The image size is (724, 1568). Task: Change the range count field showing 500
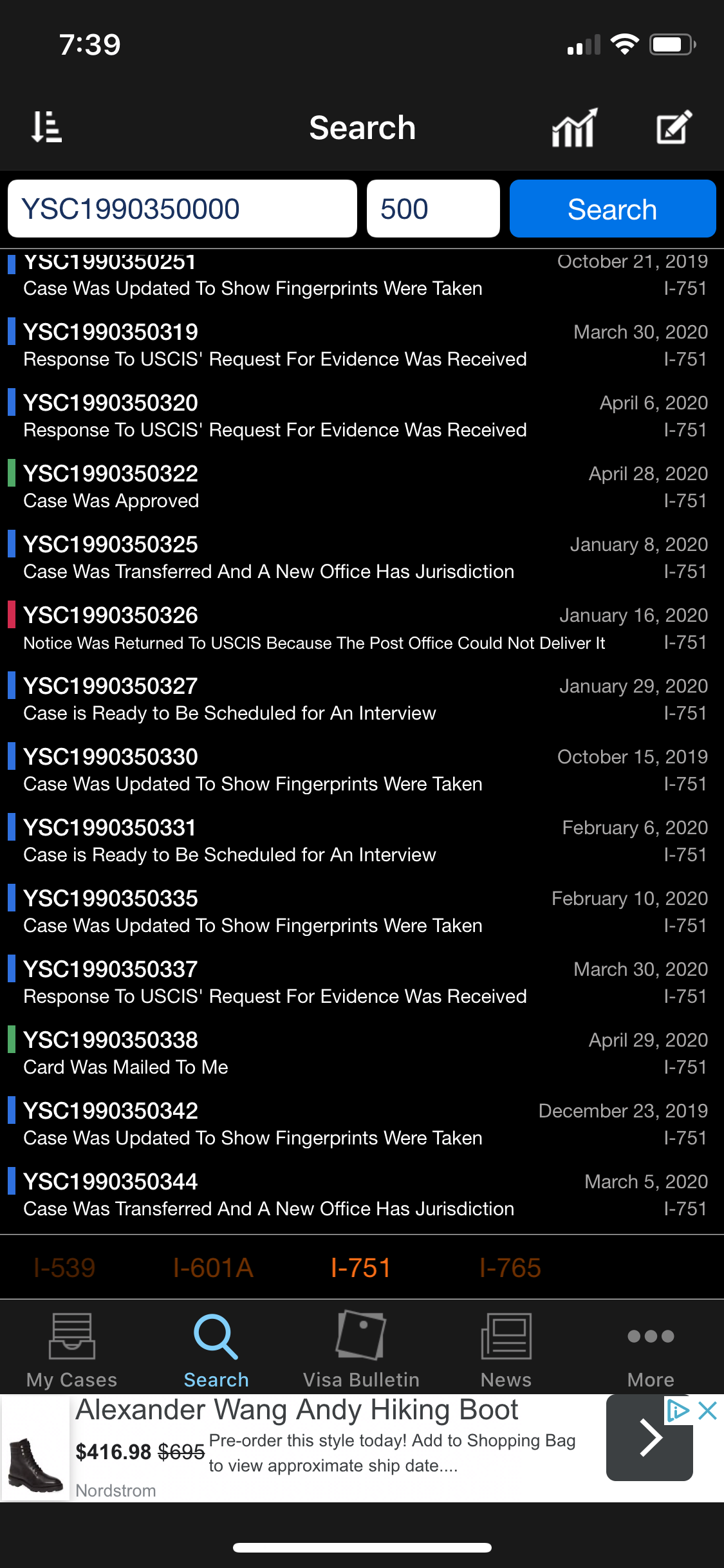click(433, 209)
